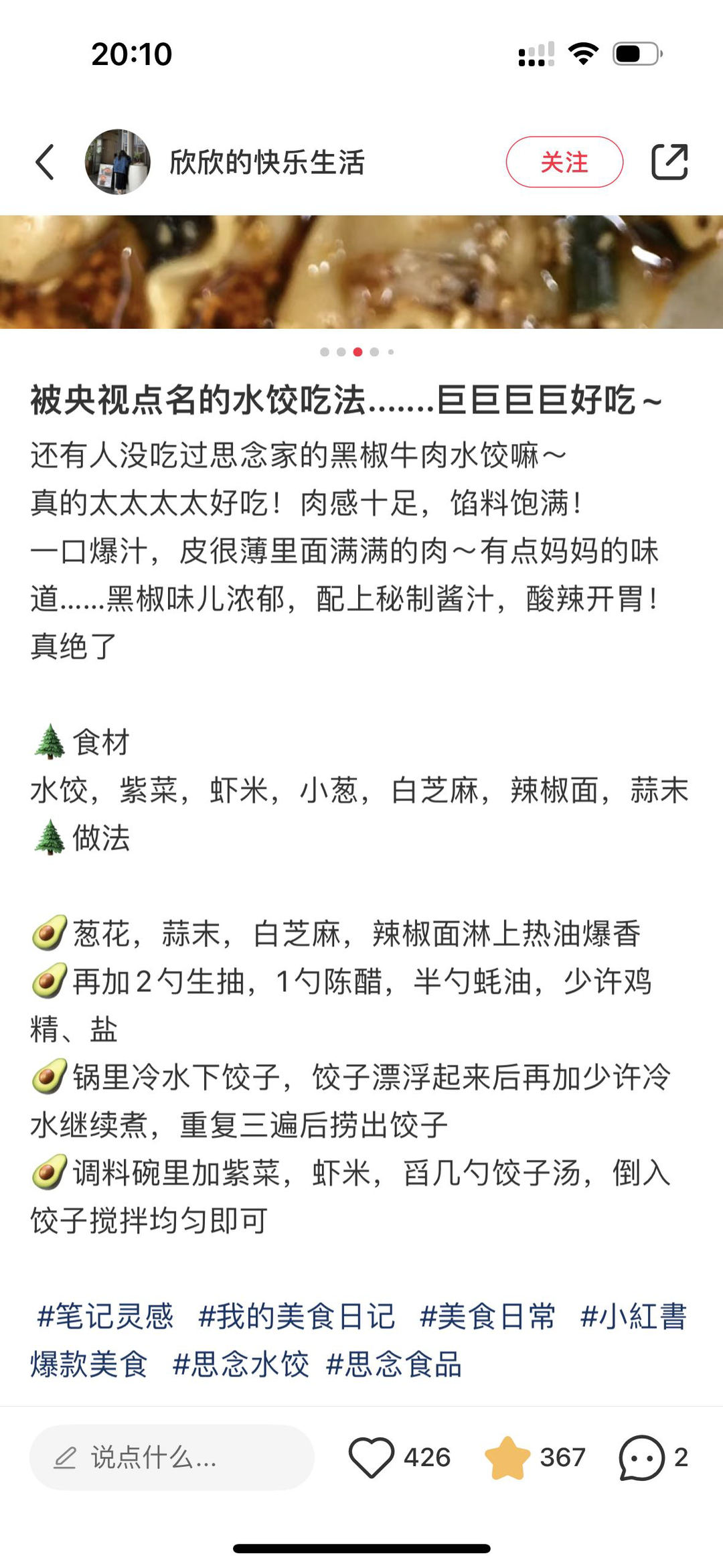Image resolution: width=723 pixels, height=1568 pixels.
Task: Open the #思念水饺 hashtag
Action: (x=240, y=1364)
